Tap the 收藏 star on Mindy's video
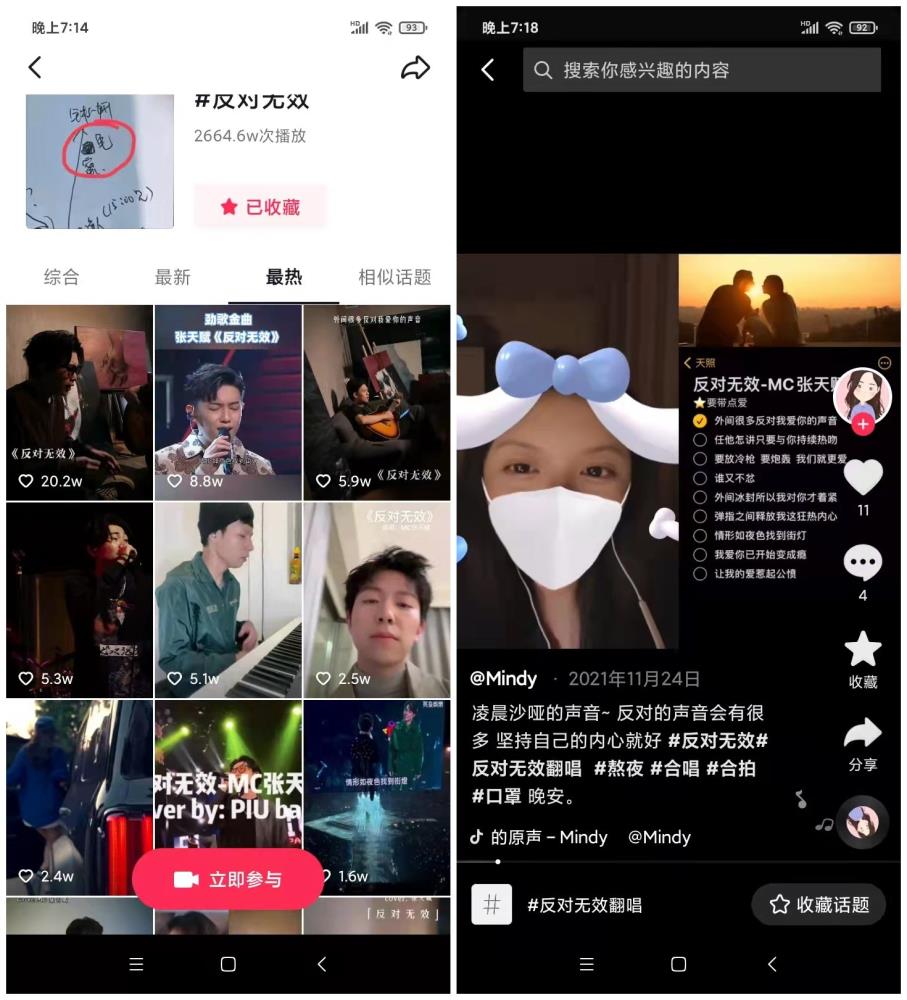 point(863,652)
